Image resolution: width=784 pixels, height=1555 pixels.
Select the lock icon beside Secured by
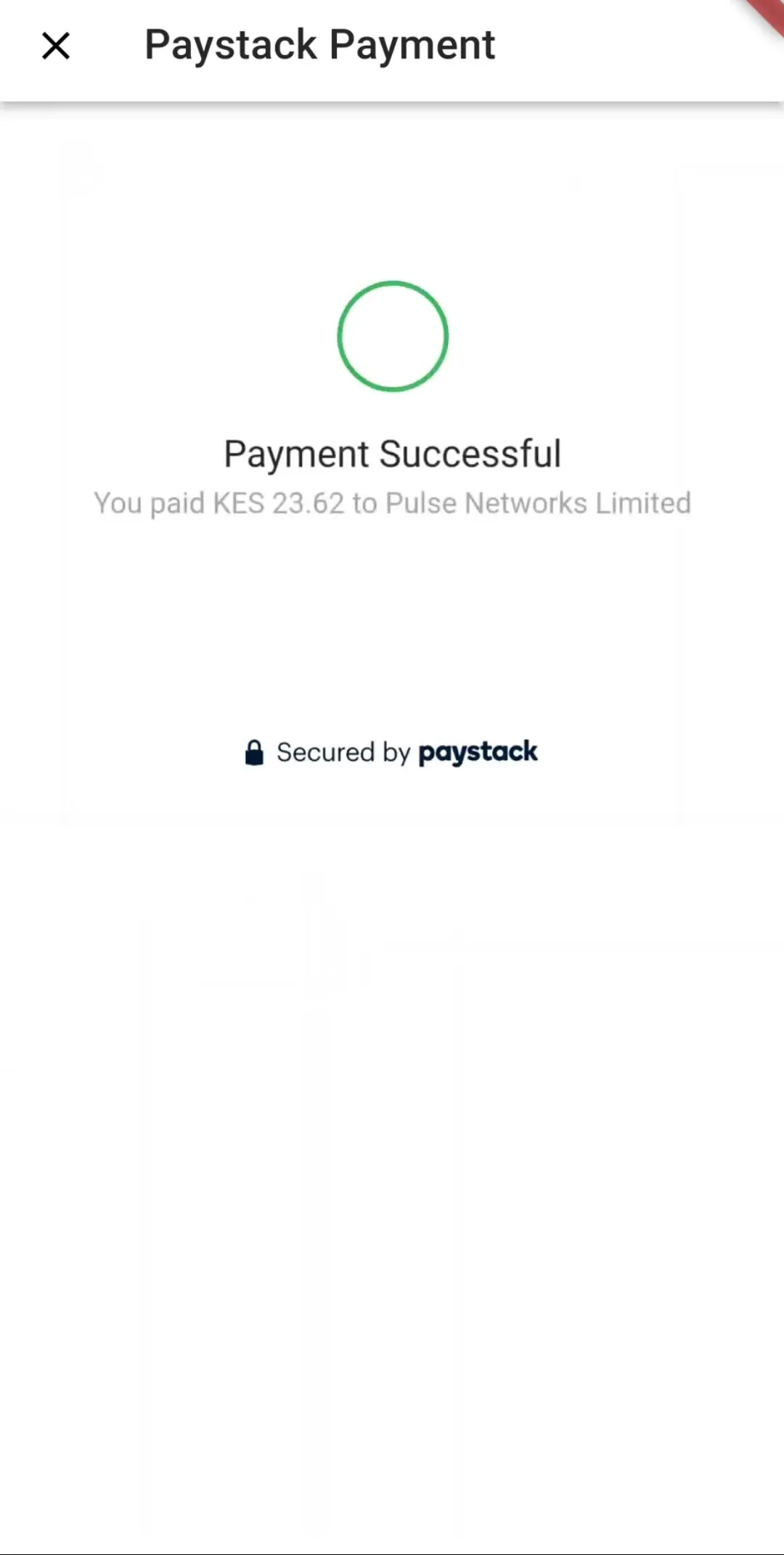(254, 752)
